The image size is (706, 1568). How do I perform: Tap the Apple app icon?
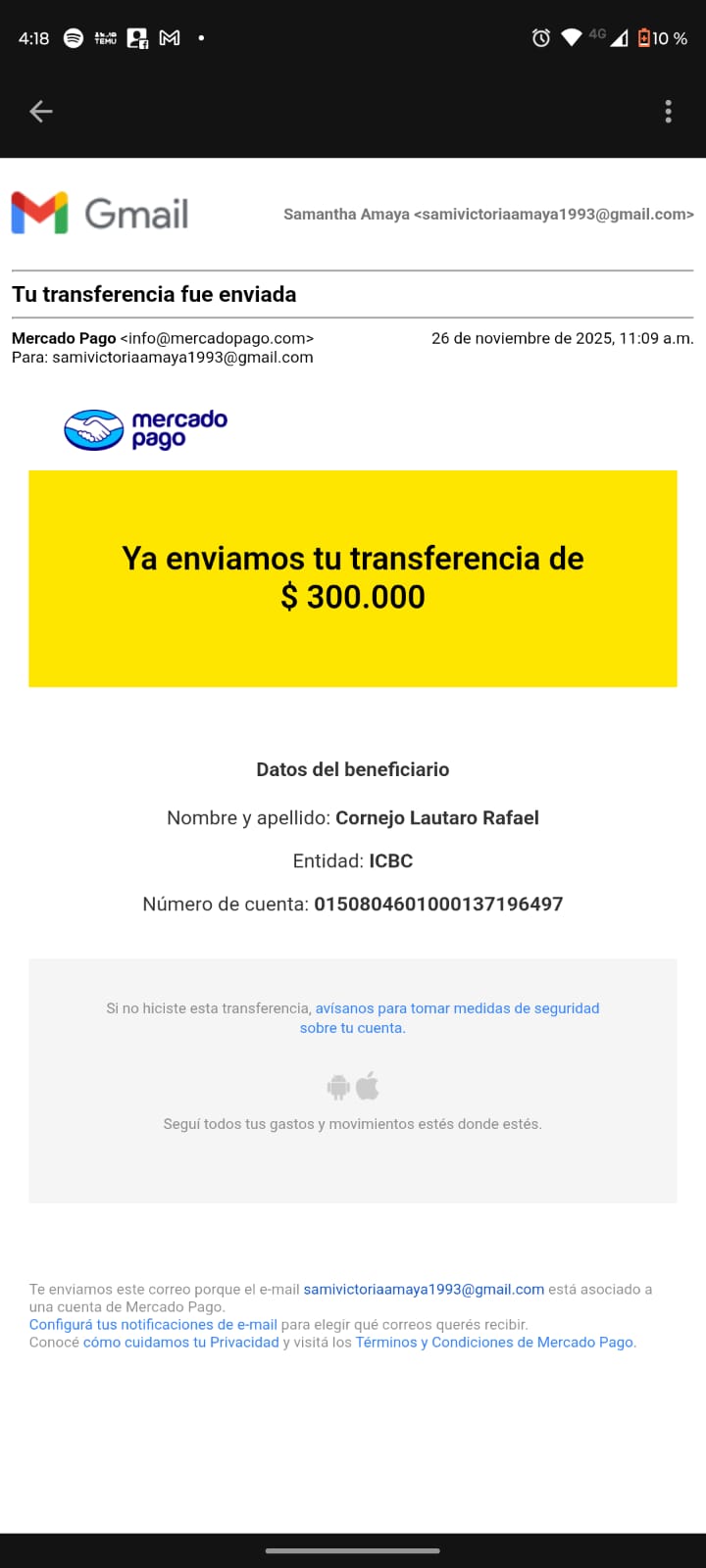coord(368,1086)
